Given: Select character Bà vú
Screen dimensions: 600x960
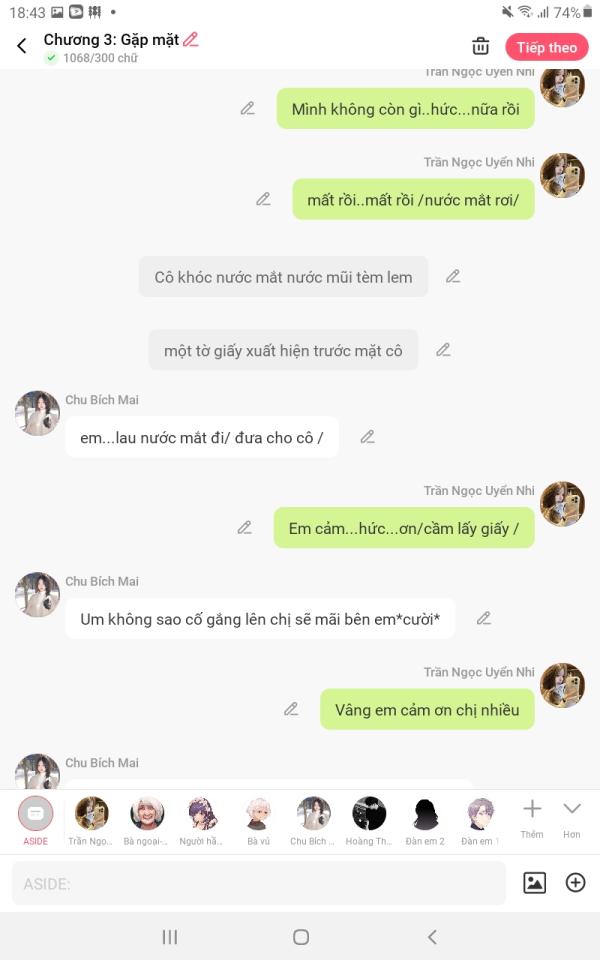Looking at the screenshot, I should (x=258, y=820).
